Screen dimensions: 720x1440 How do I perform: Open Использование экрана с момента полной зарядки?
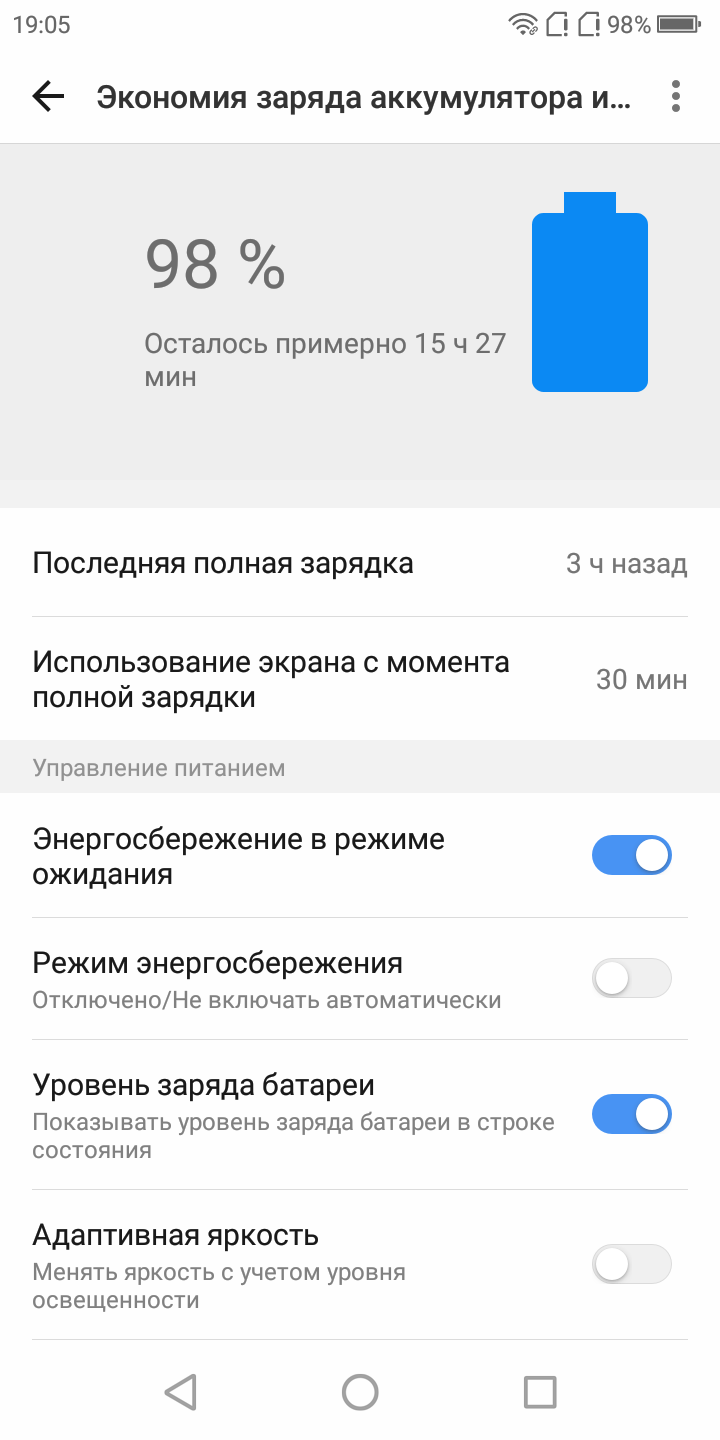[360, 679]
